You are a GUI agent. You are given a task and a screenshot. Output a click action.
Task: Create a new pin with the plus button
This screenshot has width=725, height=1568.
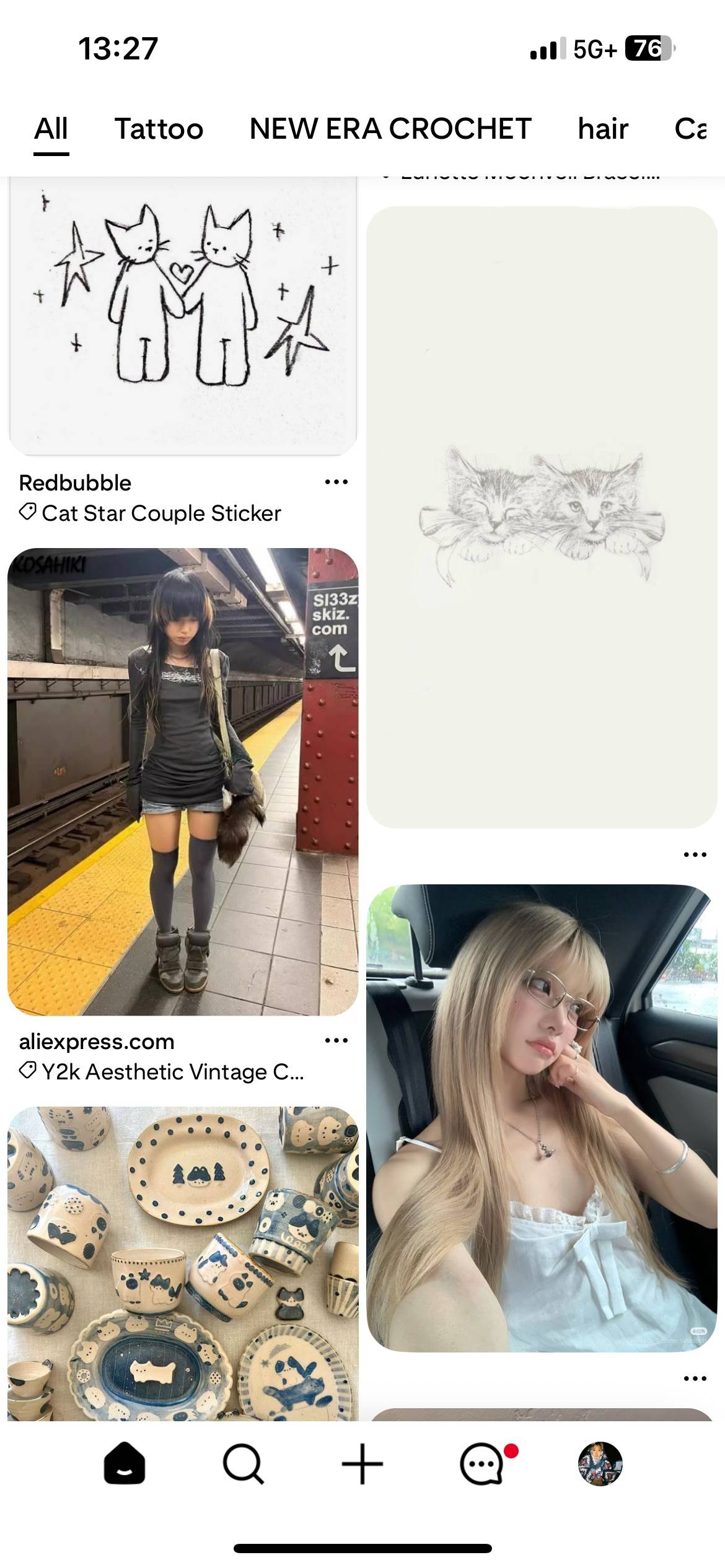pos(362,1463)
